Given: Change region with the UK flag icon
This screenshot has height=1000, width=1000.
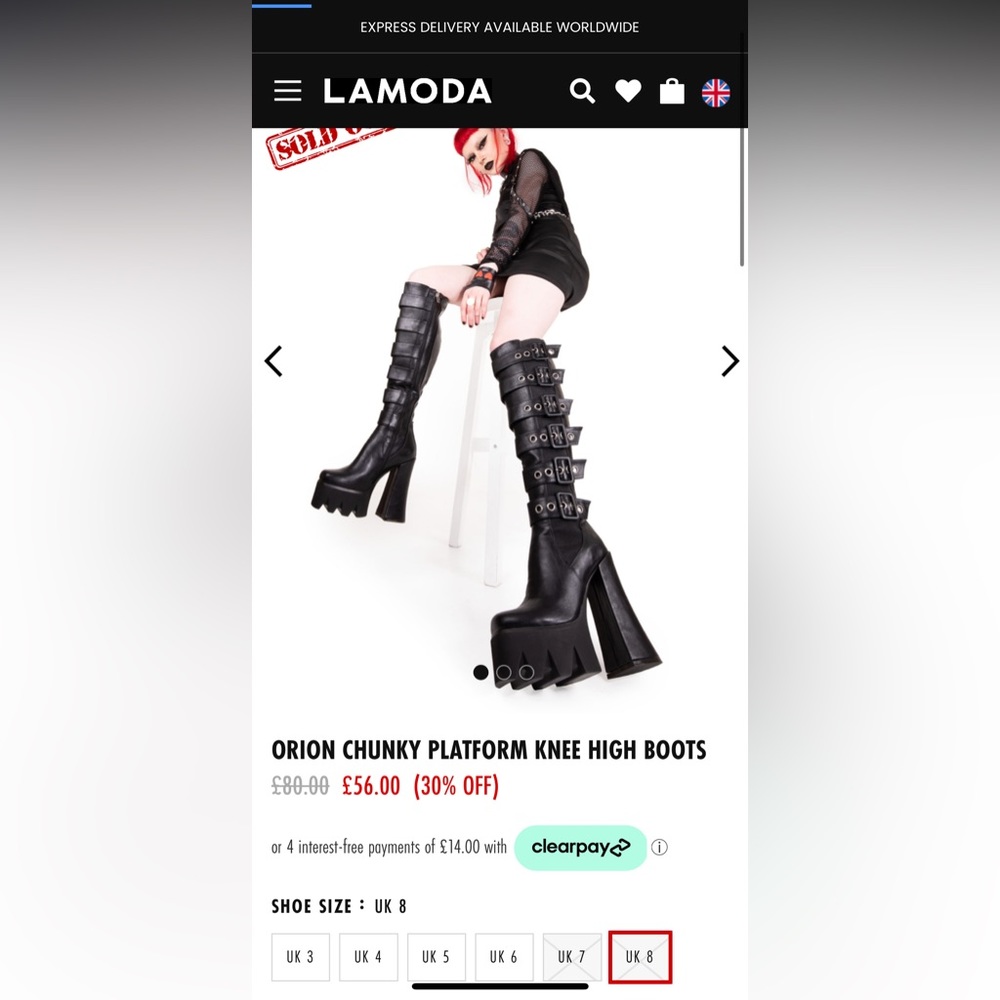Looking at the screenshot, I should click(x=716, y=93).
